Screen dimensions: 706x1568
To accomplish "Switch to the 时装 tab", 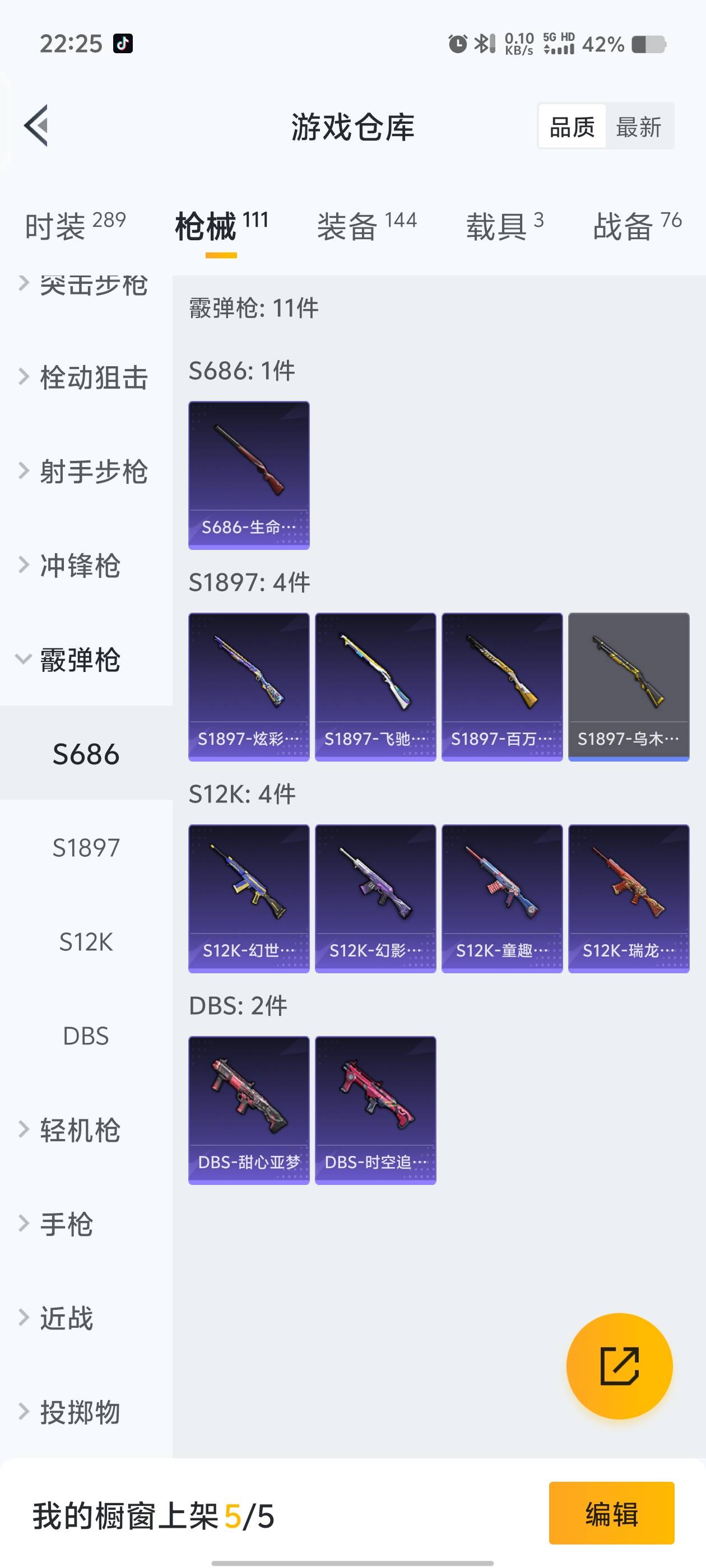I will (x=75, y=226).
